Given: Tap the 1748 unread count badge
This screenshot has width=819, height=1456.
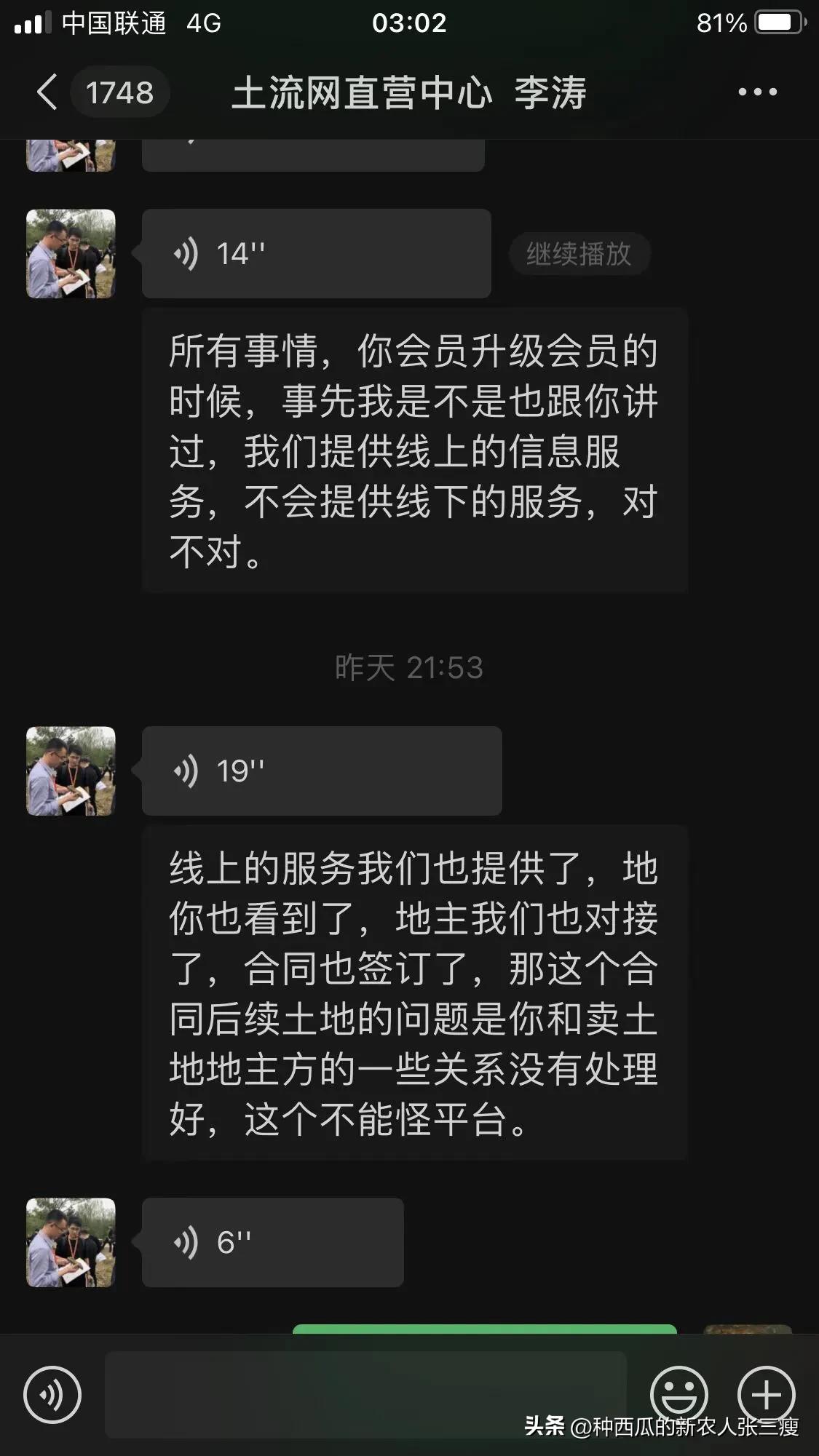Looking at the screenshot, I should tap(120, 92).
